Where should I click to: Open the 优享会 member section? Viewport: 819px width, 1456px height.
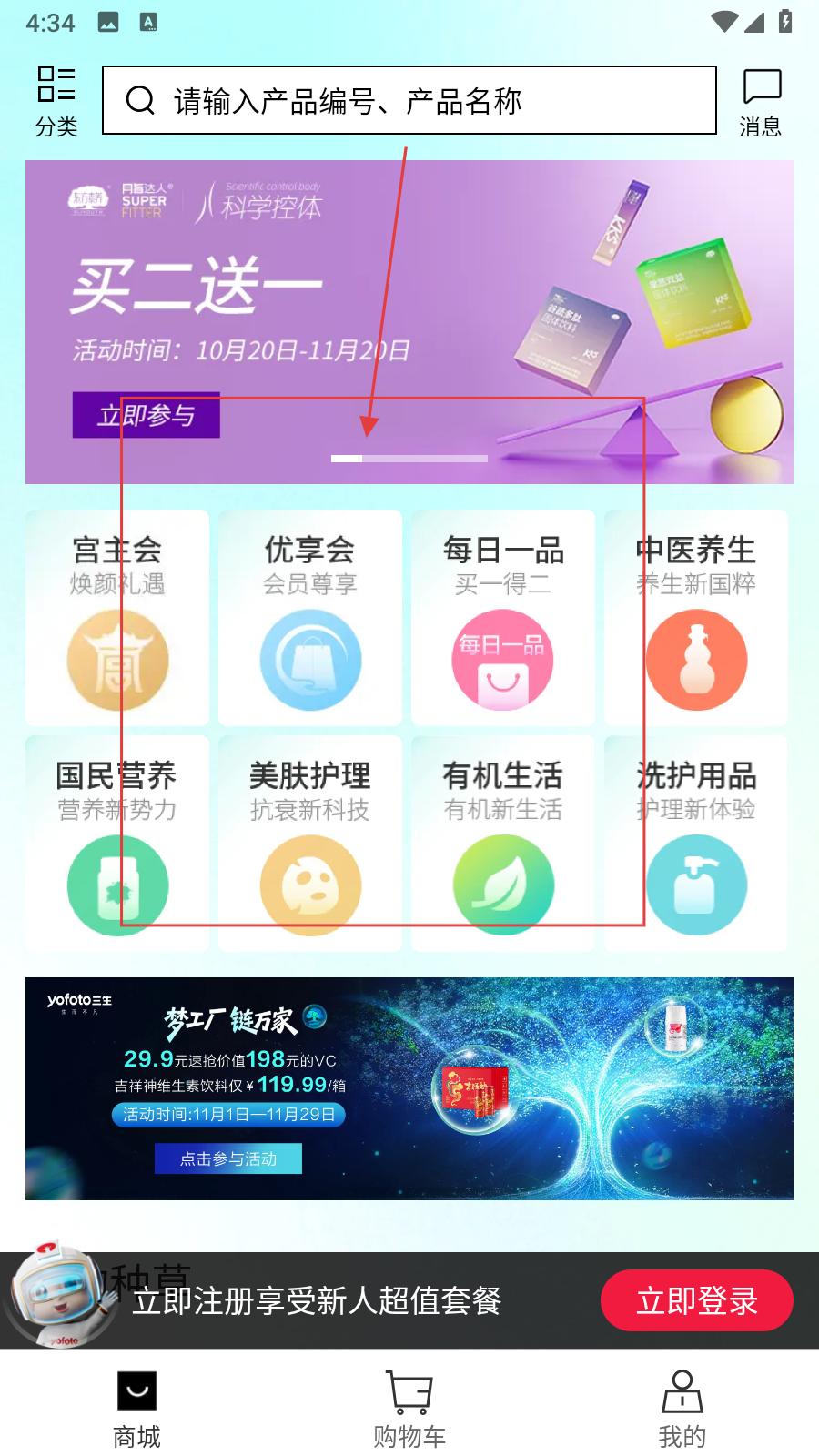click(310, 617)
